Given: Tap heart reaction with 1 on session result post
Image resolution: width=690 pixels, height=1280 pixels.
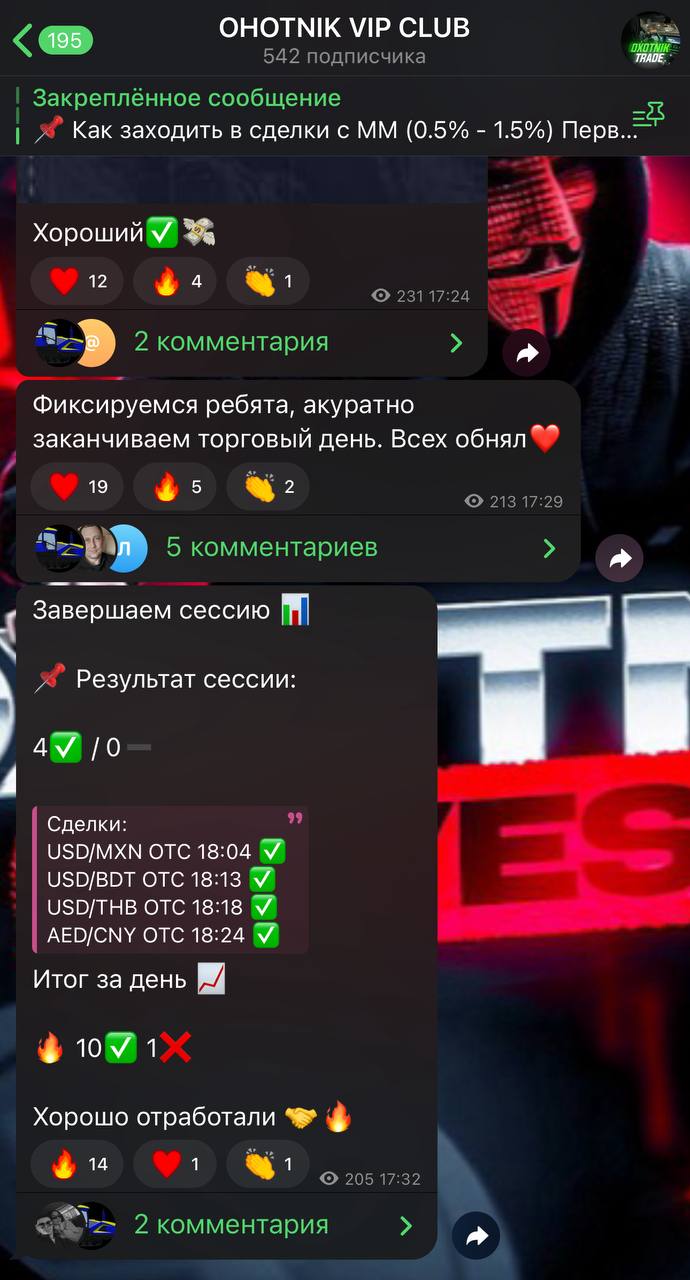Looking at the screenshot, I should click(174, 1164).
